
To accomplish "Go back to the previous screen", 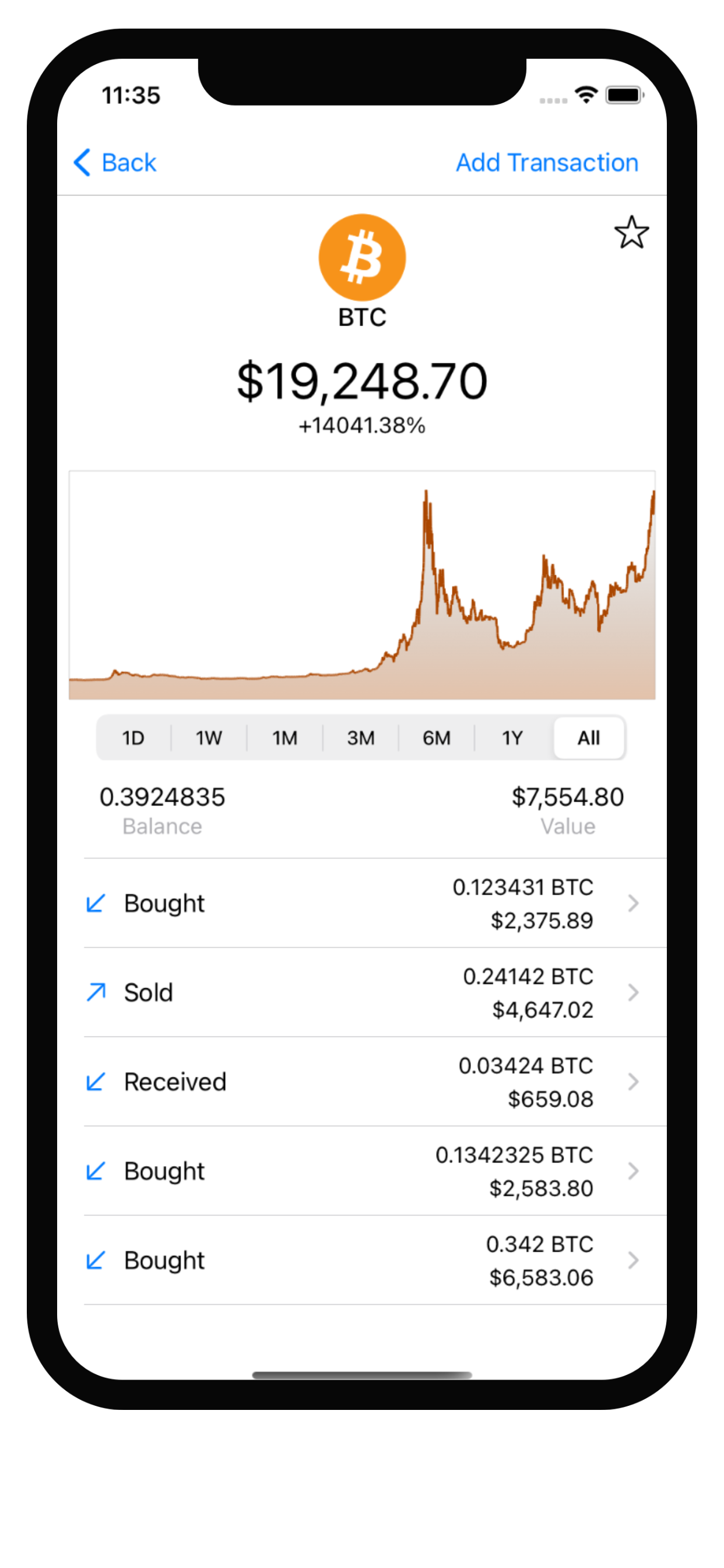I will click(114, 163).
